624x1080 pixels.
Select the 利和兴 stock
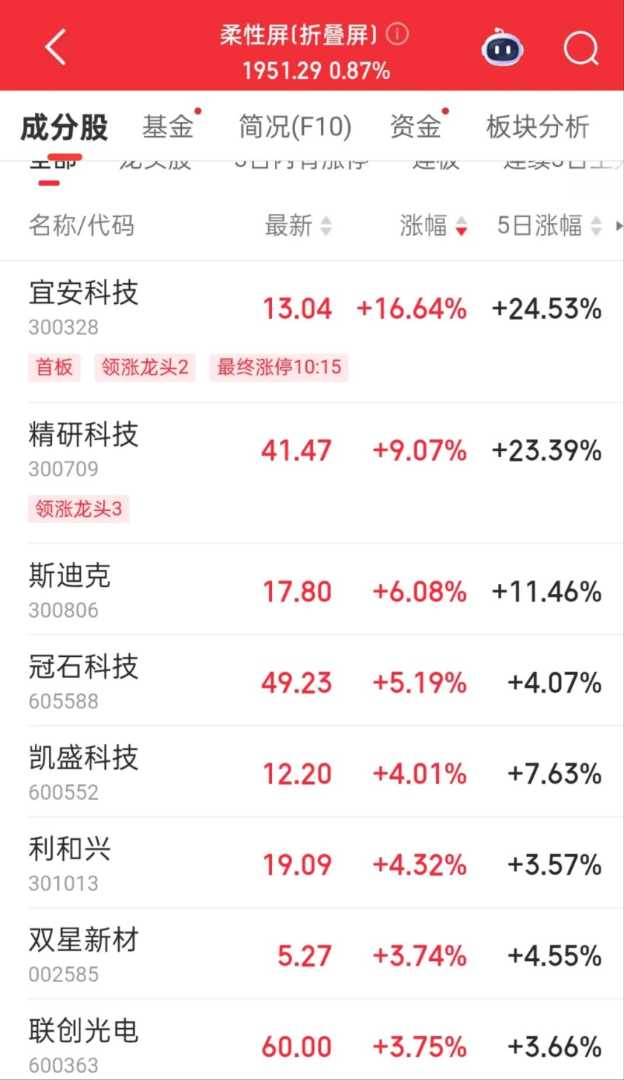(x=70, y=849)
